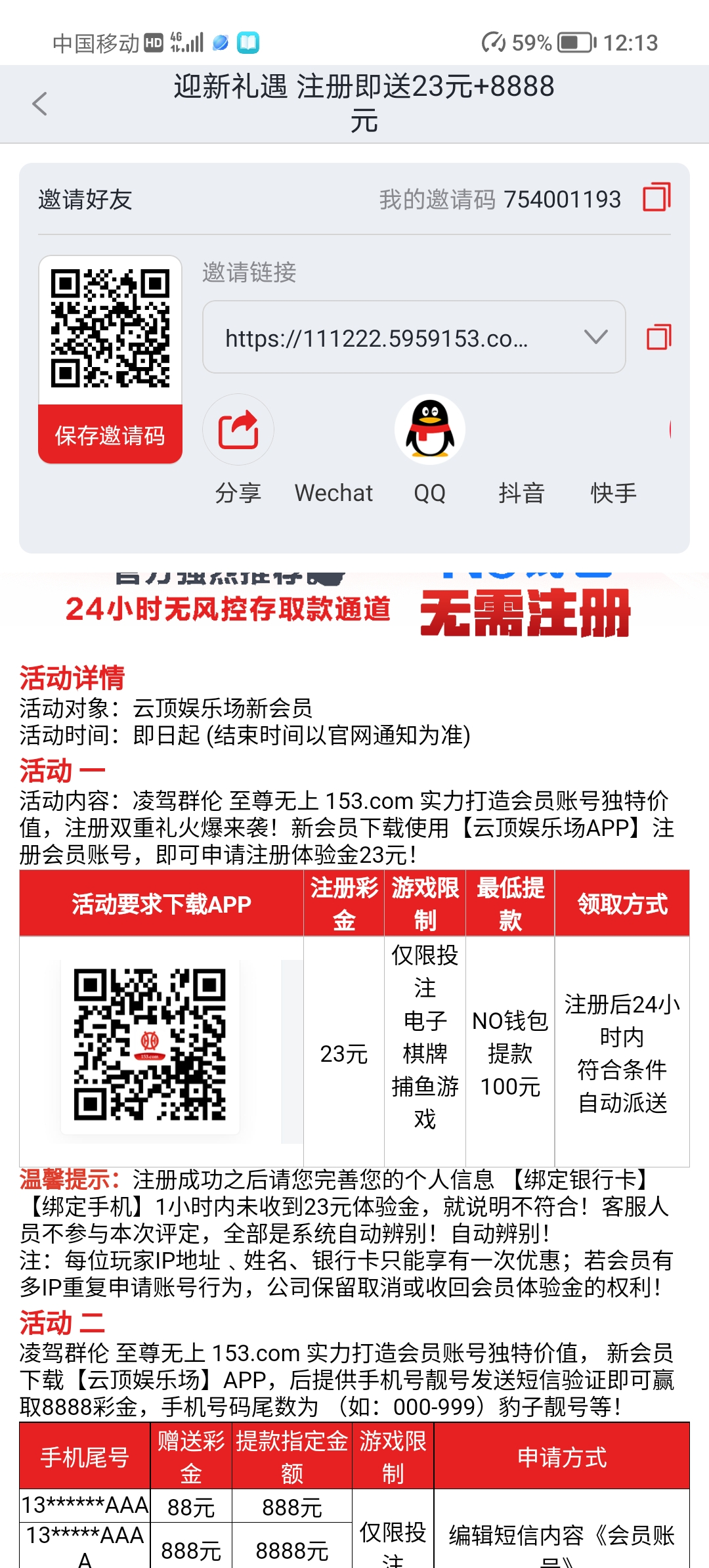Expand the invite link dropdown
709x1568 pixels.
coord(595,338)
